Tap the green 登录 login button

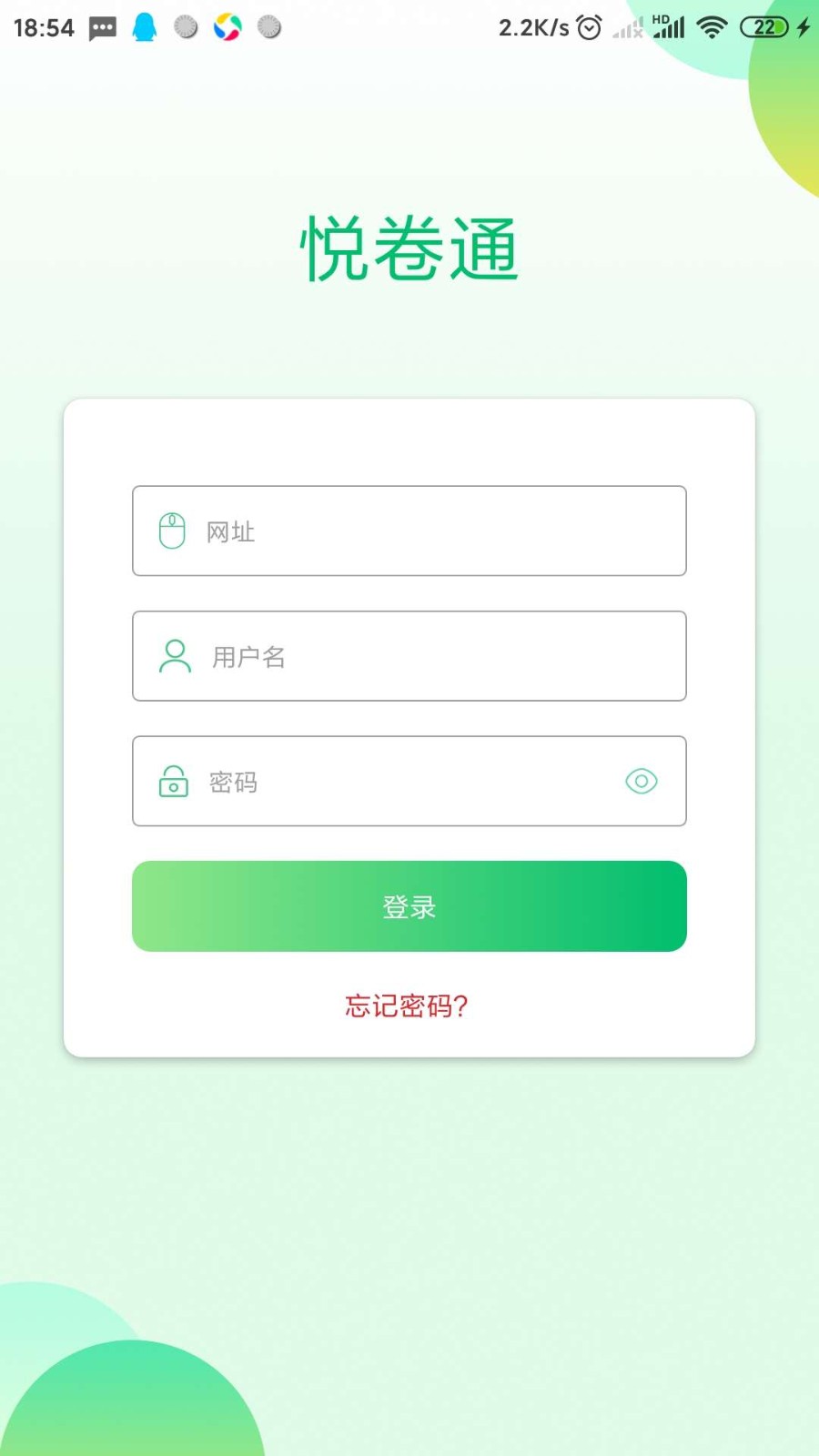point(409,906)
